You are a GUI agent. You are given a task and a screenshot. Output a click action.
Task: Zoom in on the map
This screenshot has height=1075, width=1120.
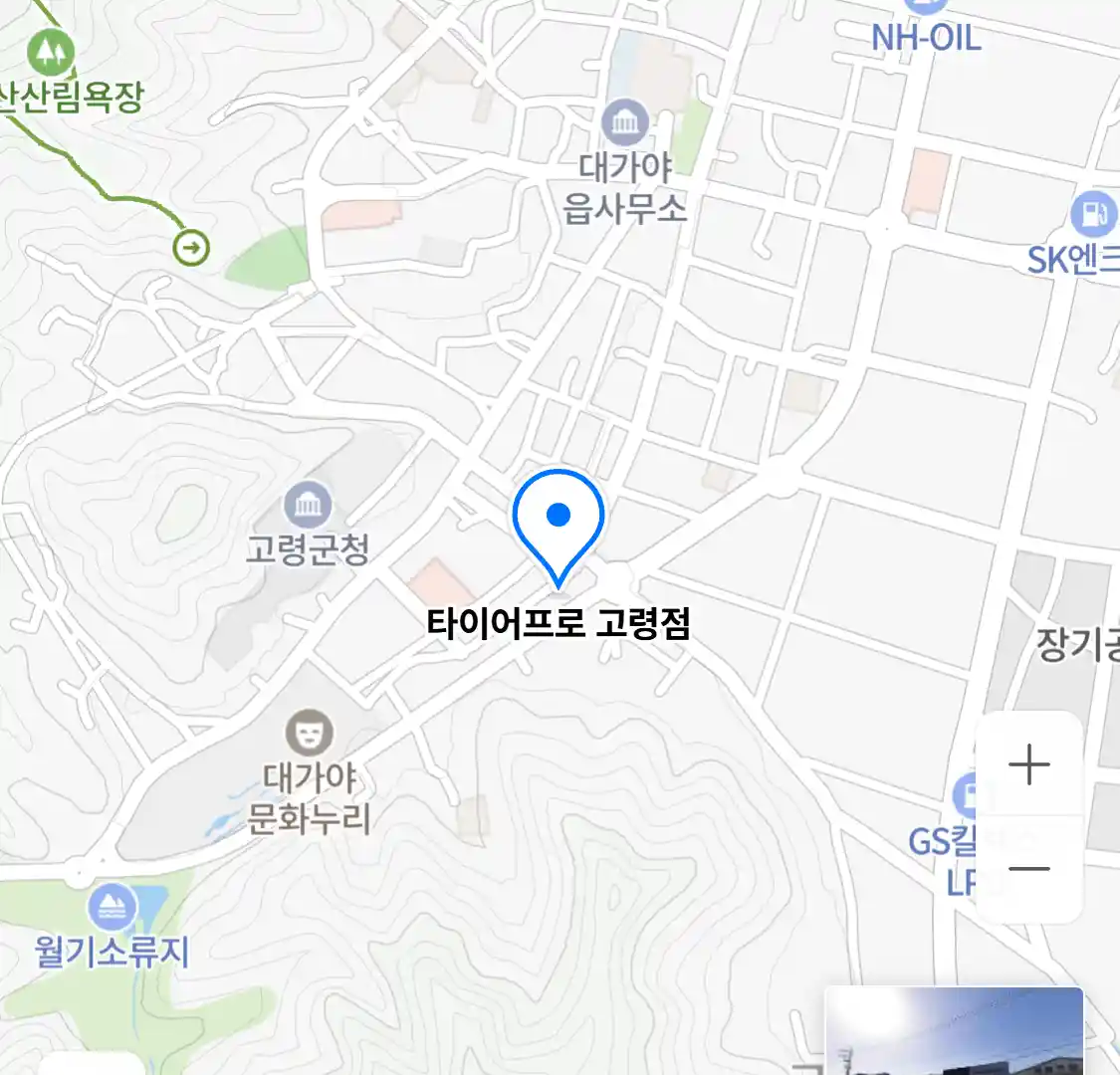1028,765
